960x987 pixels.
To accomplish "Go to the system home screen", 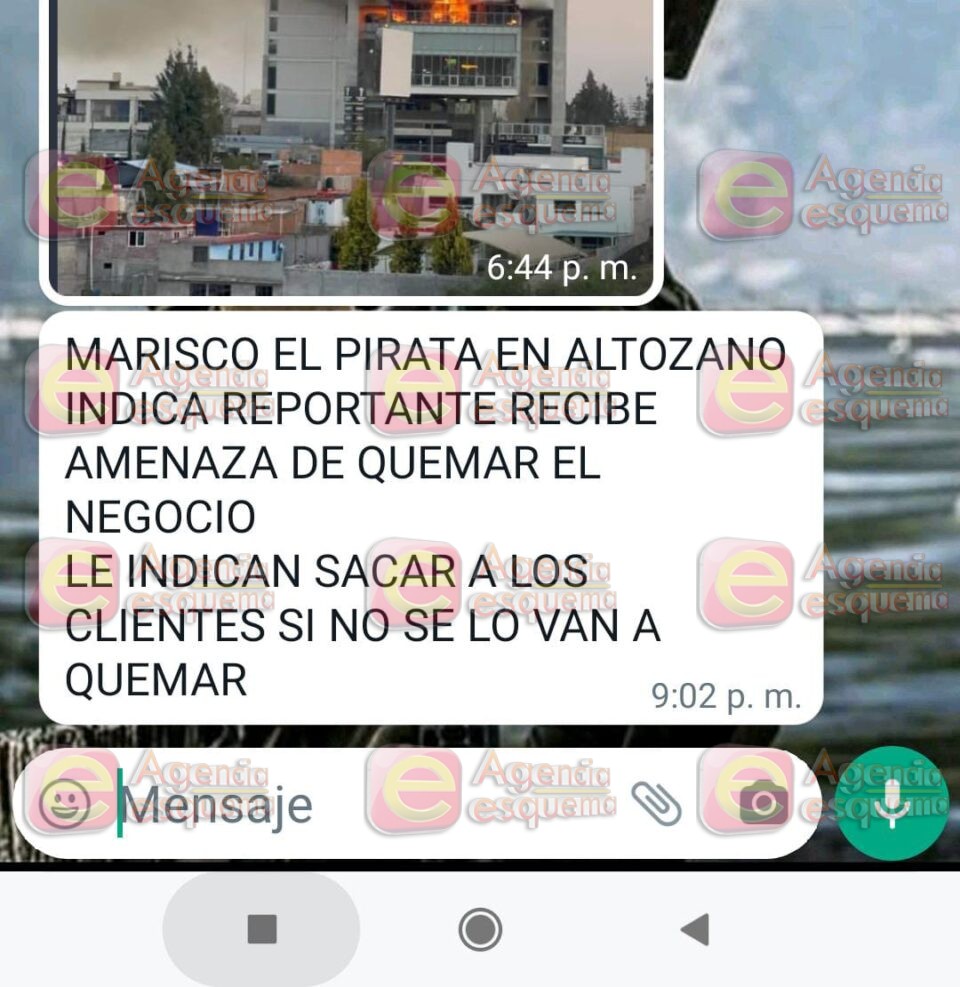I will (x=480, y=929).
